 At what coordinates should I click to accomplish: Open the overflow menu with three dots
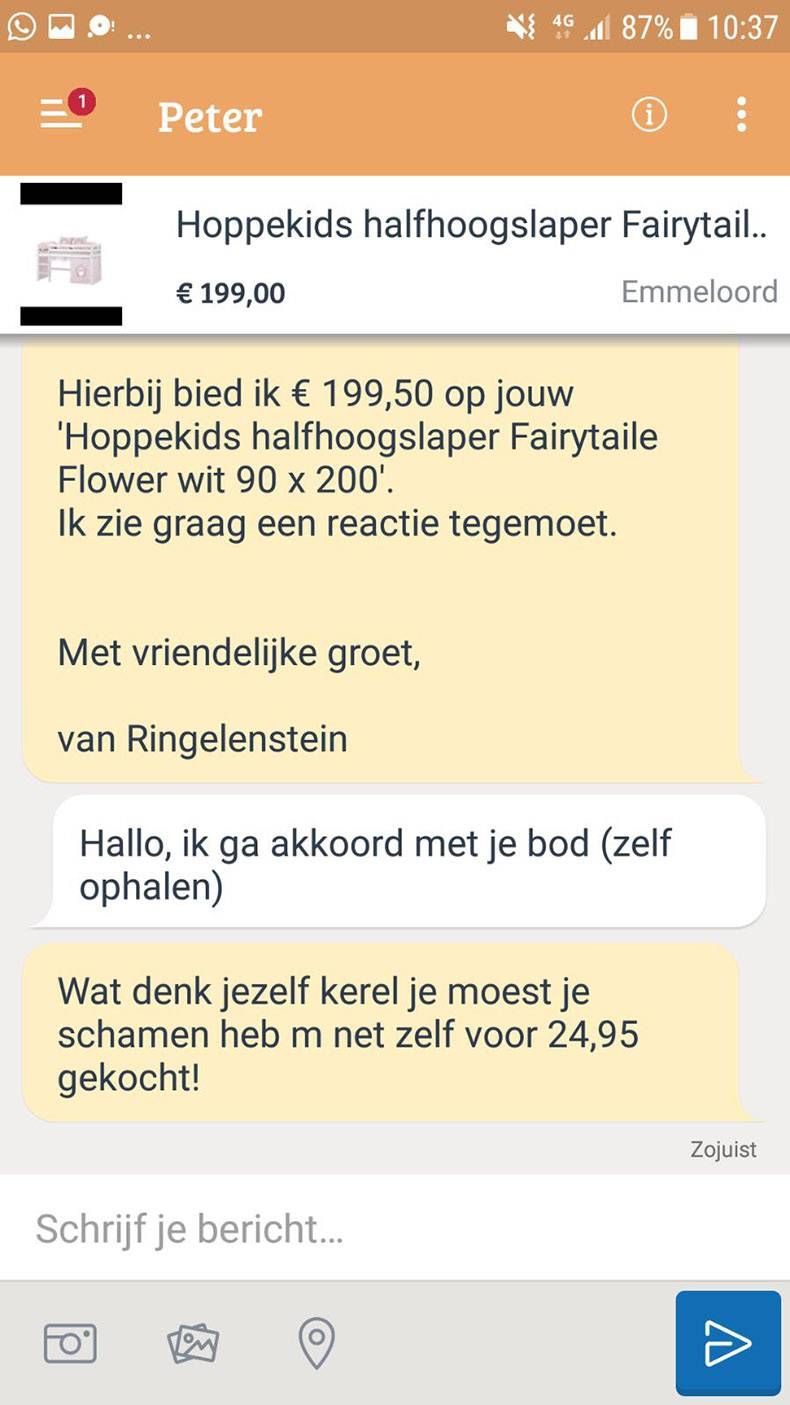(741, 115)
